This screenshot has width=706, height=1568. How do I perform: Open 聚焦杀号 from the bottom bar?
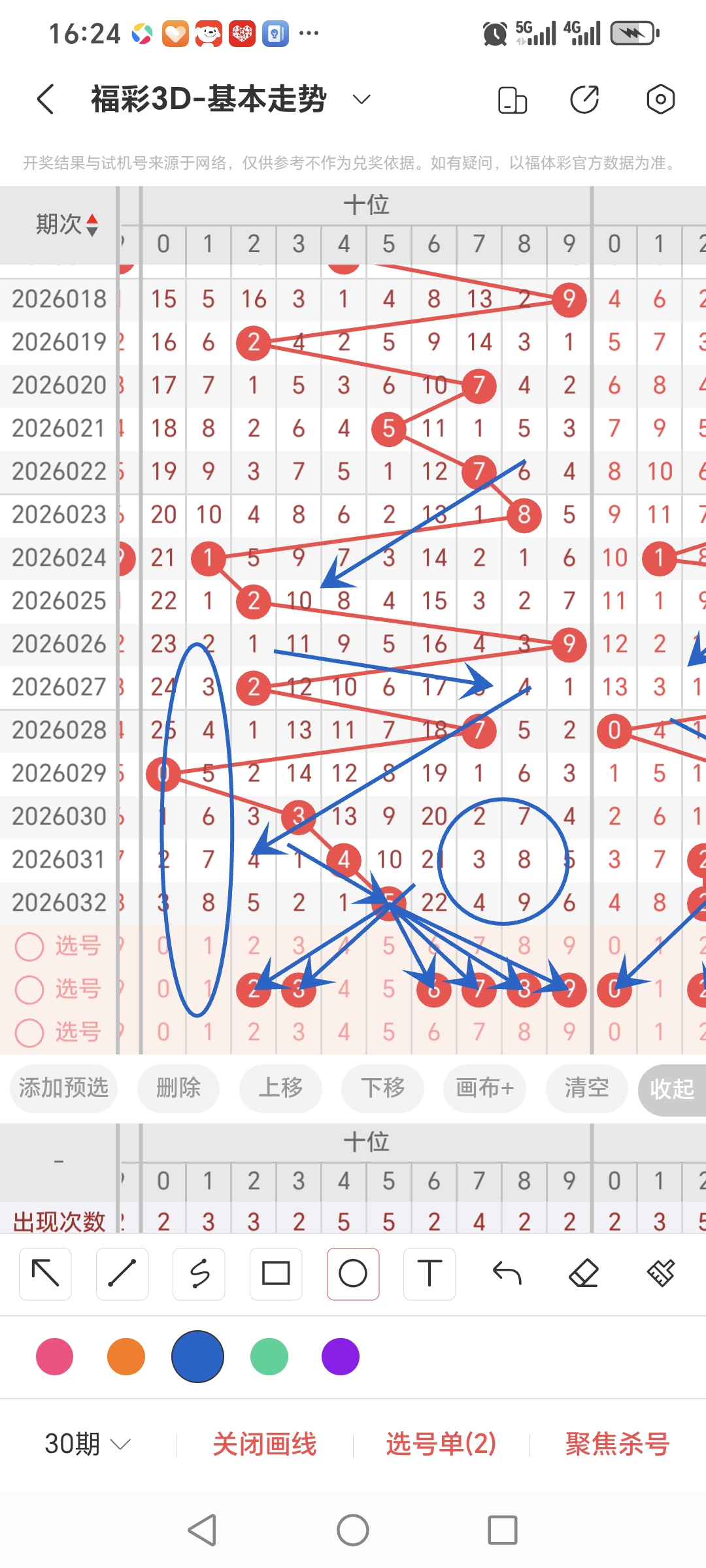616,1444
